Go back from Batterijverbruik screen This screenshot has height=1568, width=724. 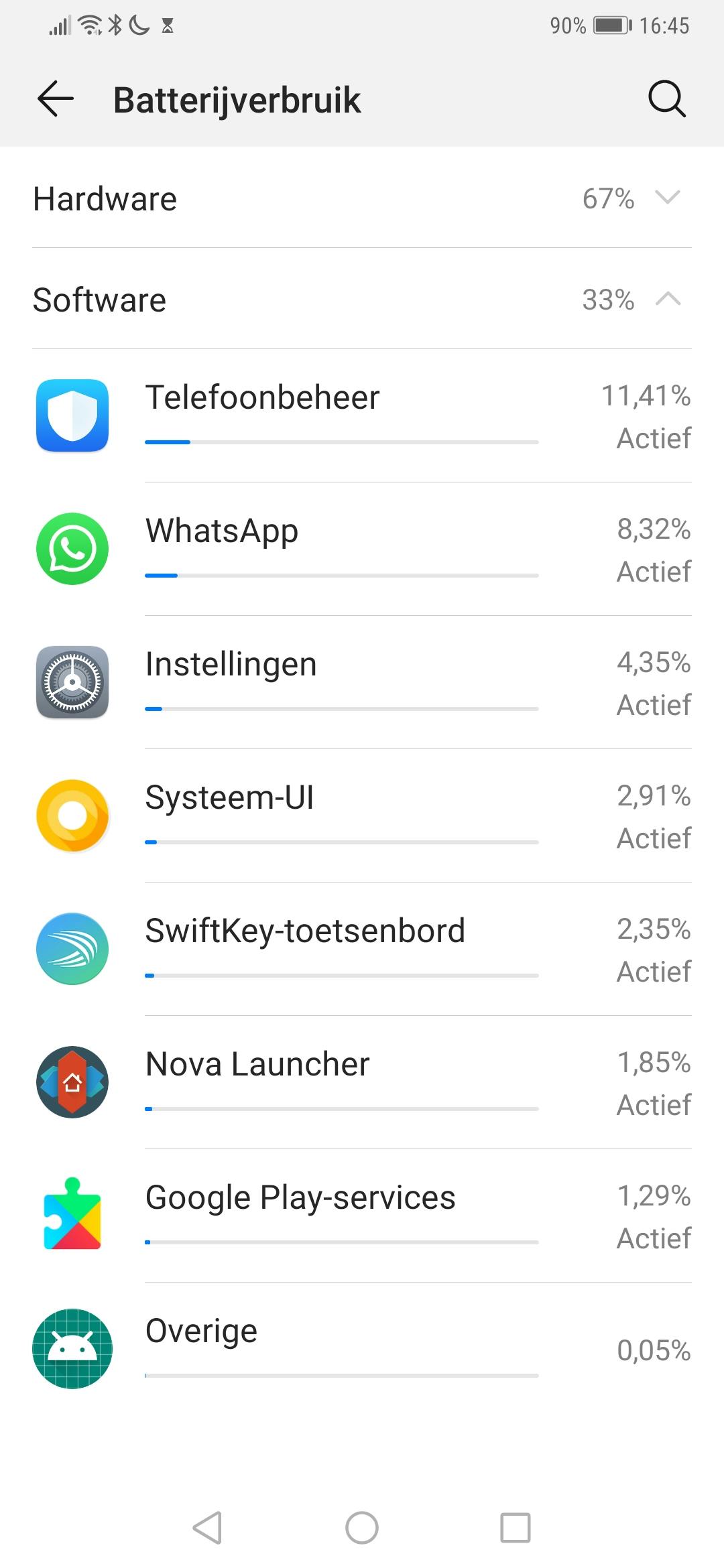[55, 99]
